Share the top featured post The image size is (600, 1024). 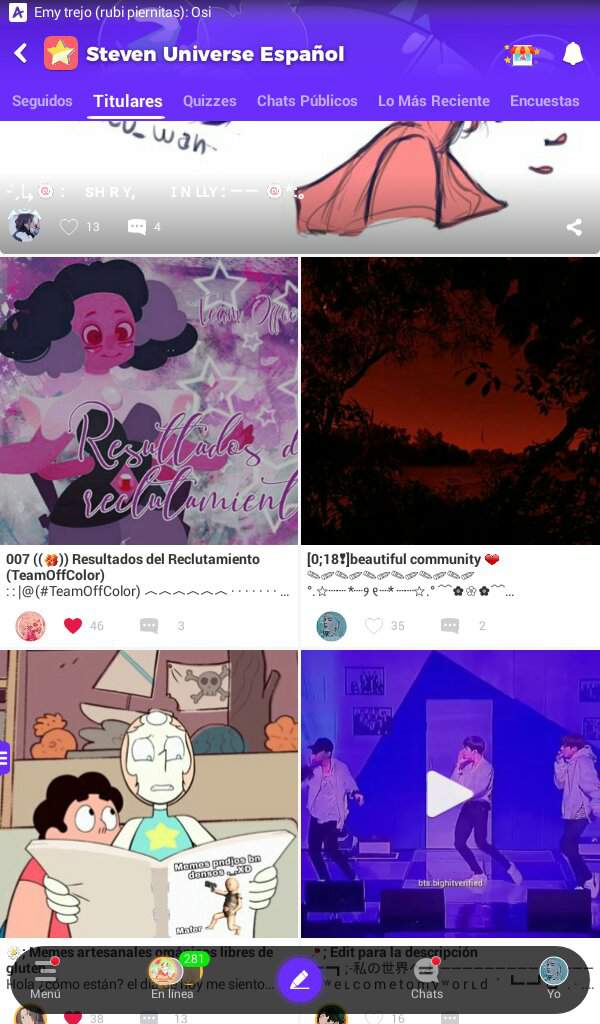(574, 227)
